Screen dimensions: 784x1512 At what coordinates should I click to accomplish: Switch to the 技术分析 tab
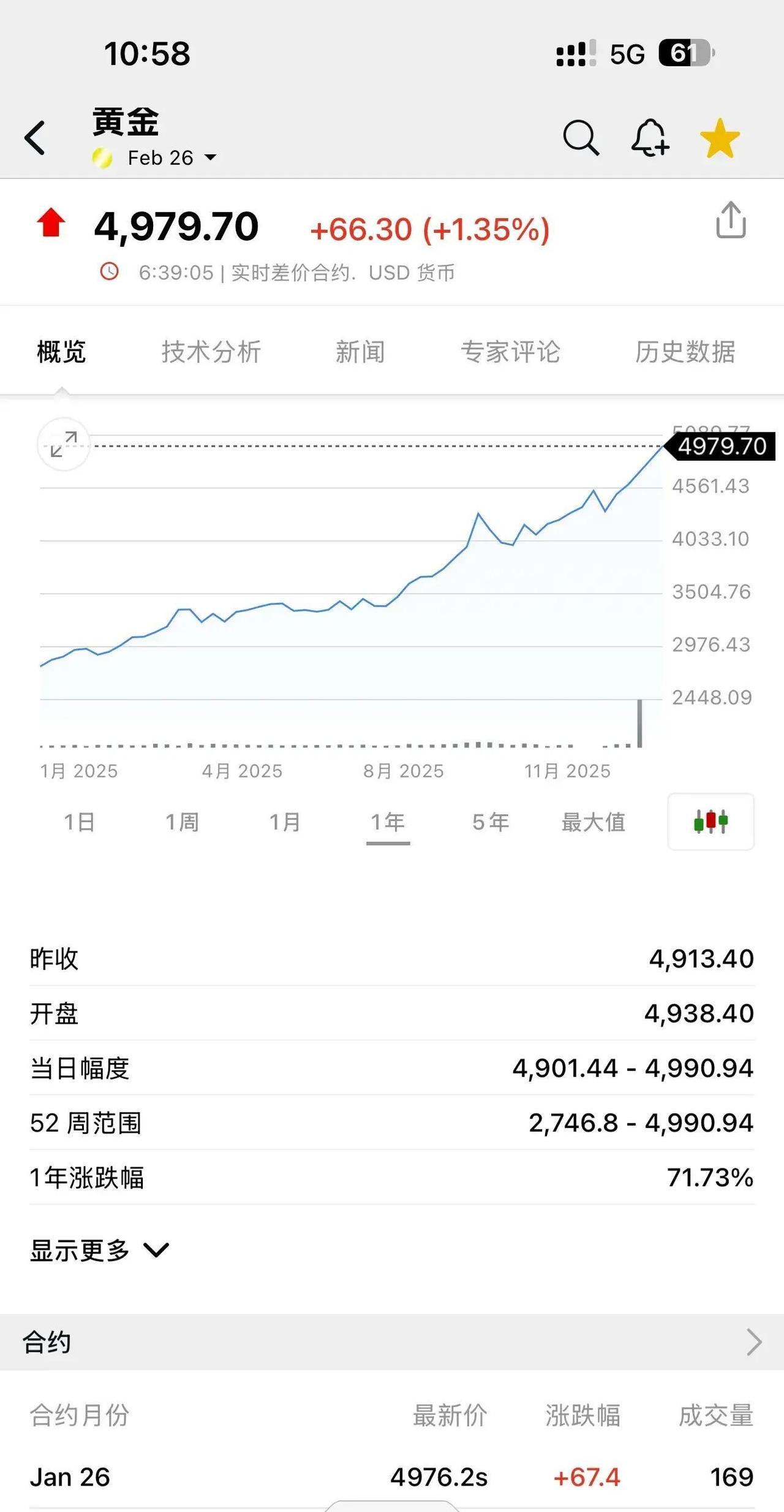[x=212, y=352]
